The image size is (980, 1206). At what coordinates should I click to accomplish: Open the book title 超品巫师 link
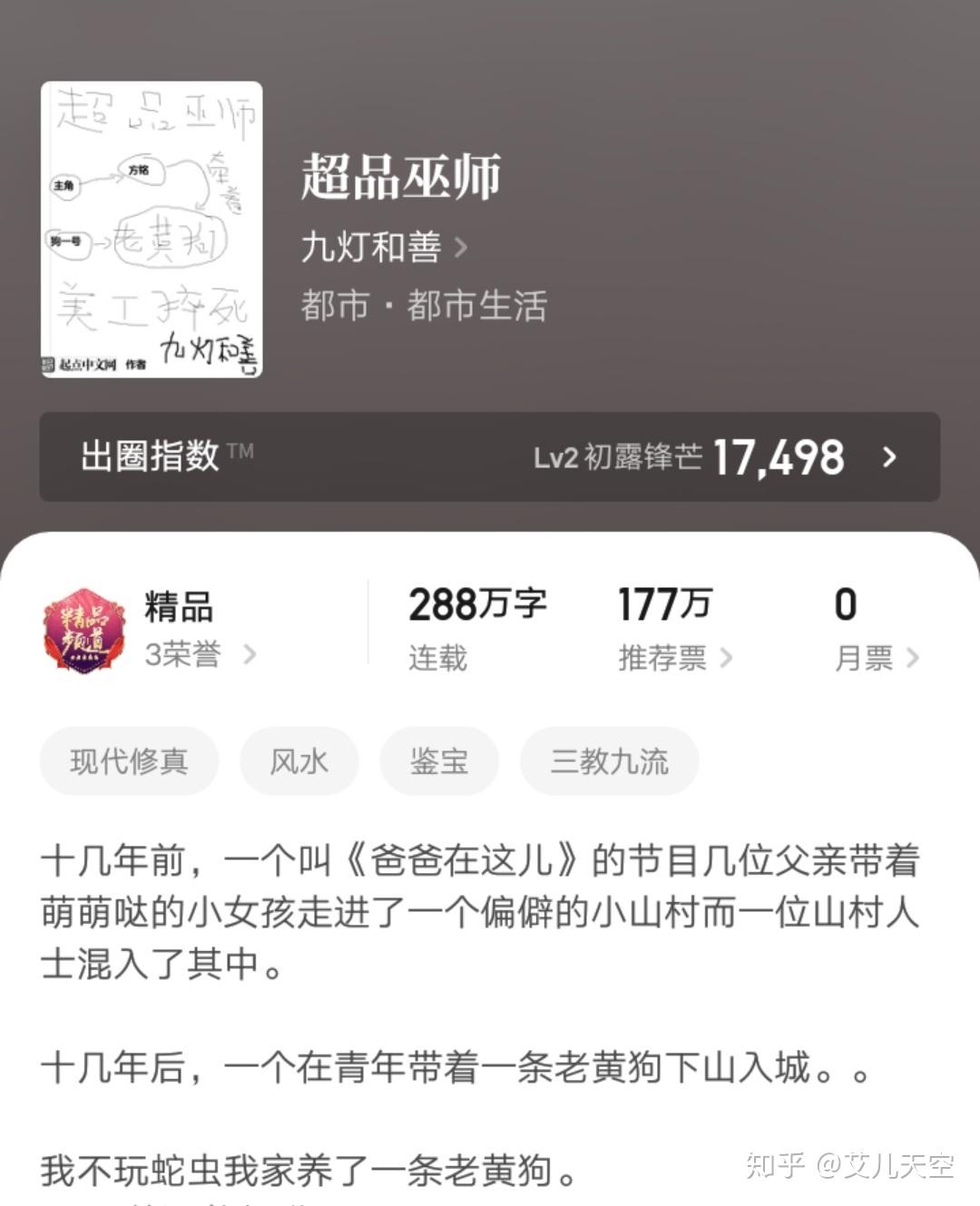click(x=400, y=178)
